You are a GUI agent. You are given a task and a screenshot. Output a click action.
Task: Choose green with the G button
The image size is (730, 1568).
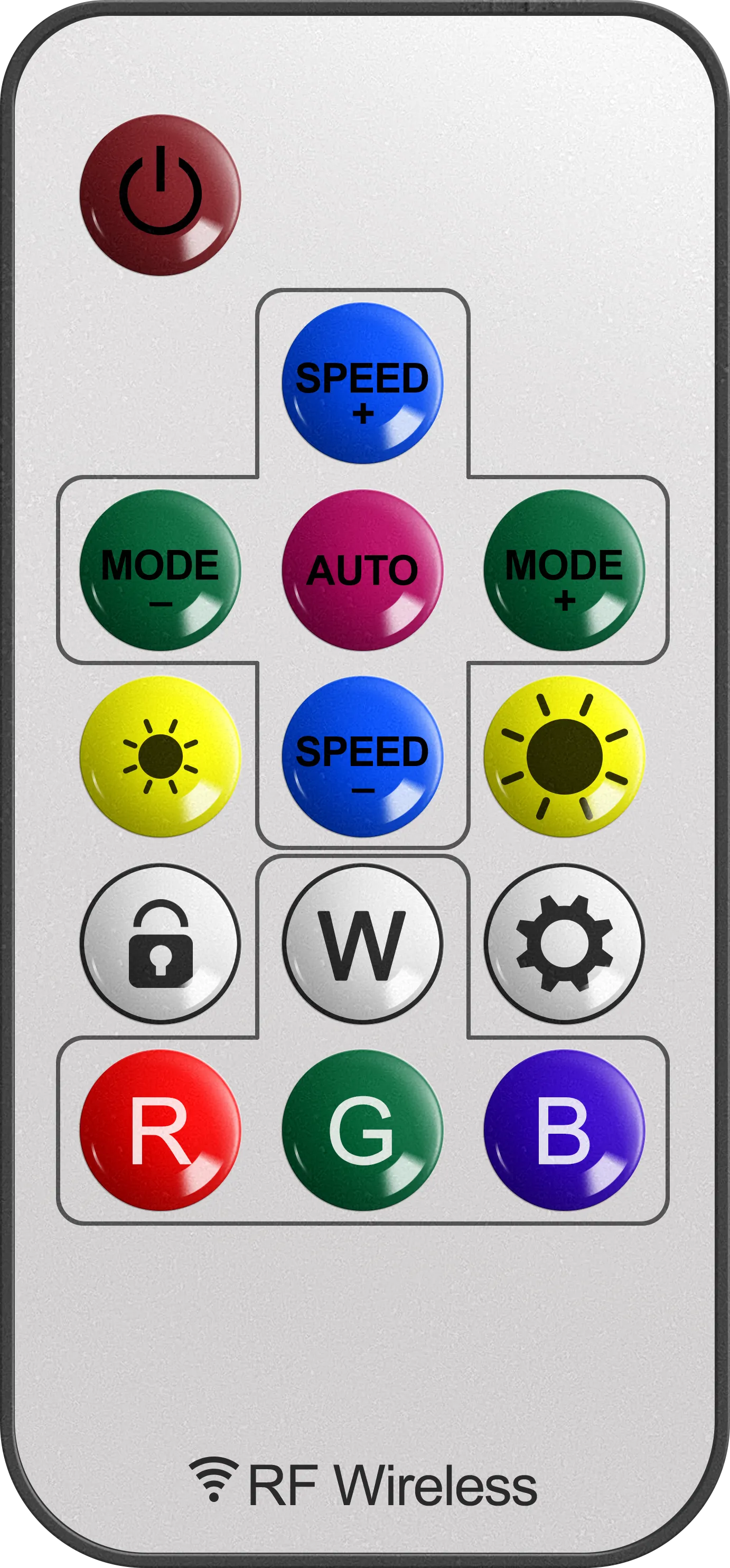[x=362, y=1131]
